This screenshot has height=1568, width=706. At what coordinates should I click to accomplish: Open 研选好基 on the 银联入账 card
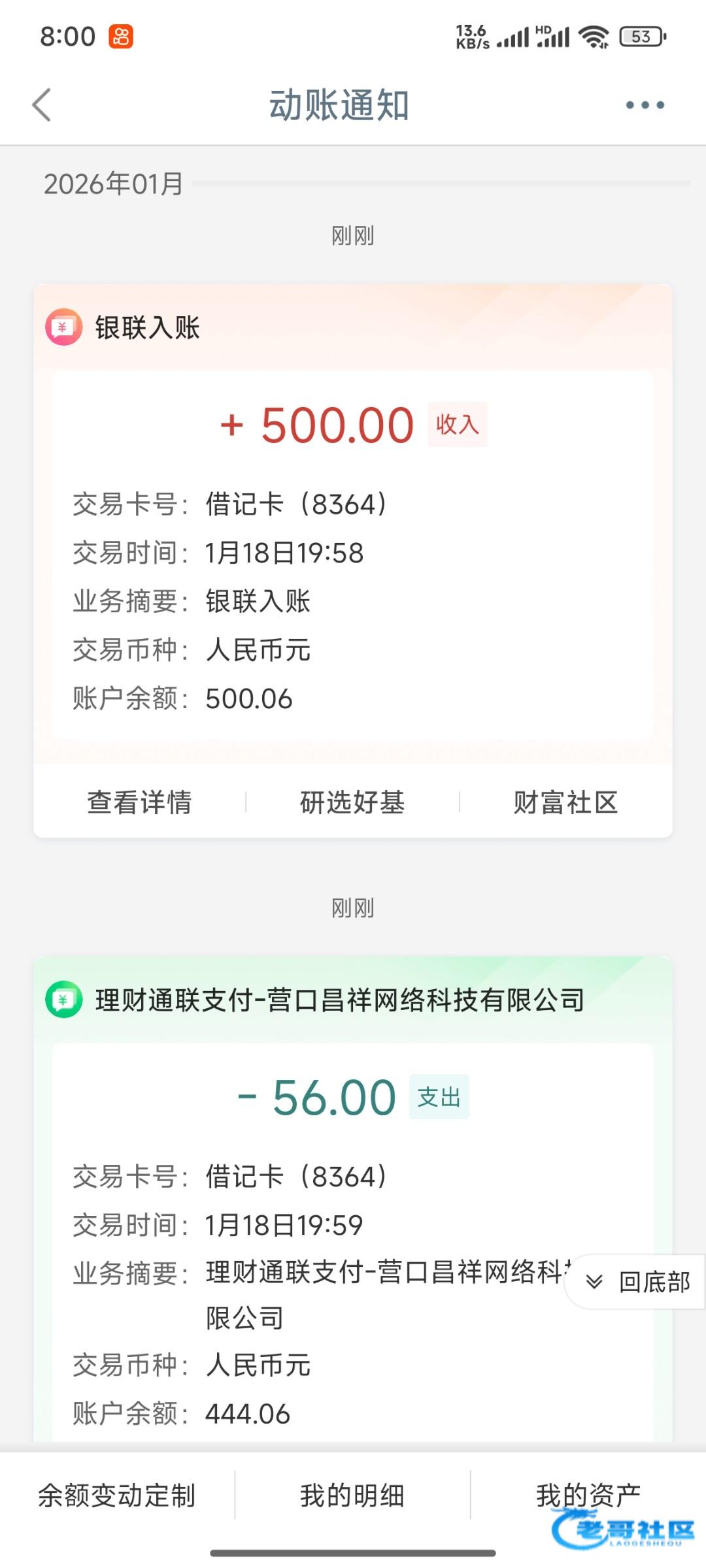click(x=352, y=802)
